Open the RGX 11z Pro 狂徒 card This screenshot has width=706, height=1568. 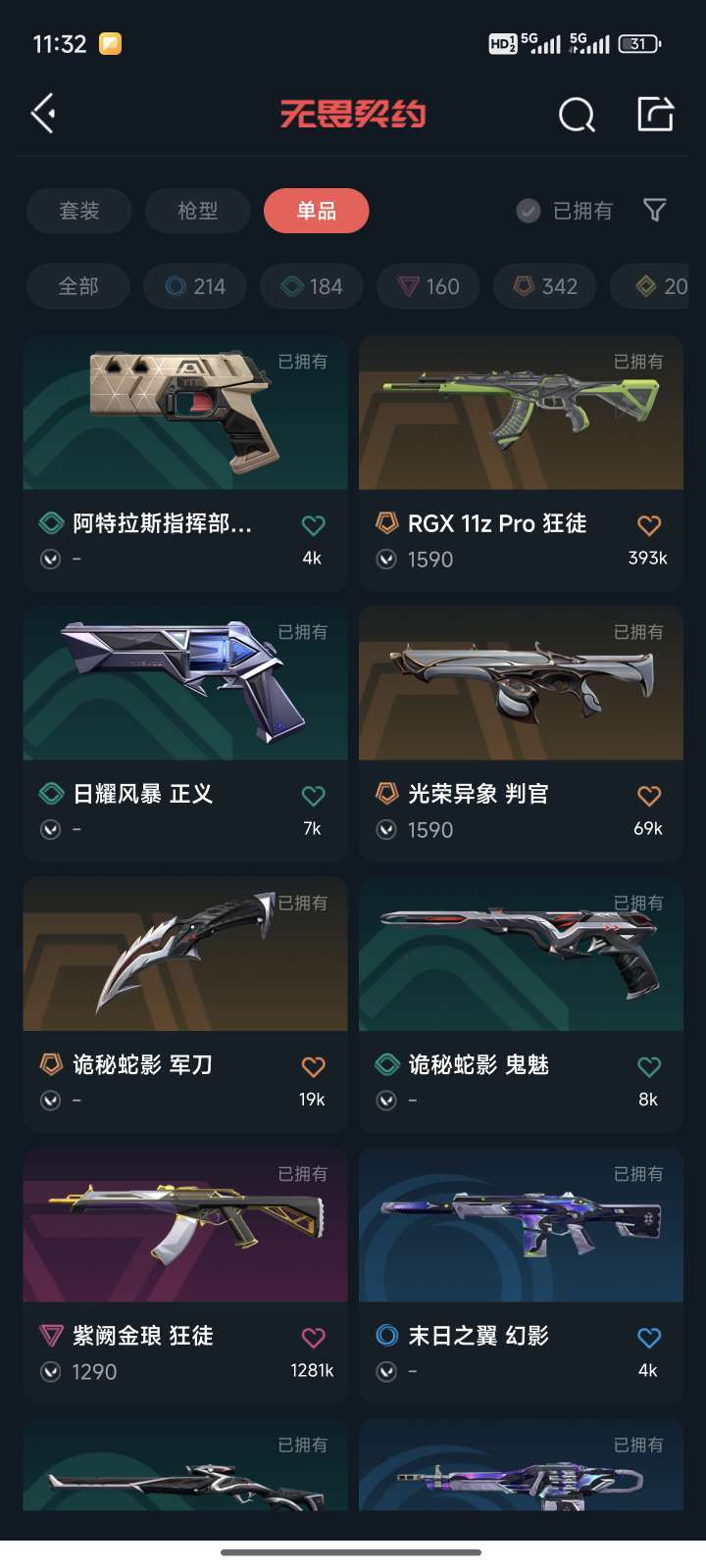pos(521,463)
